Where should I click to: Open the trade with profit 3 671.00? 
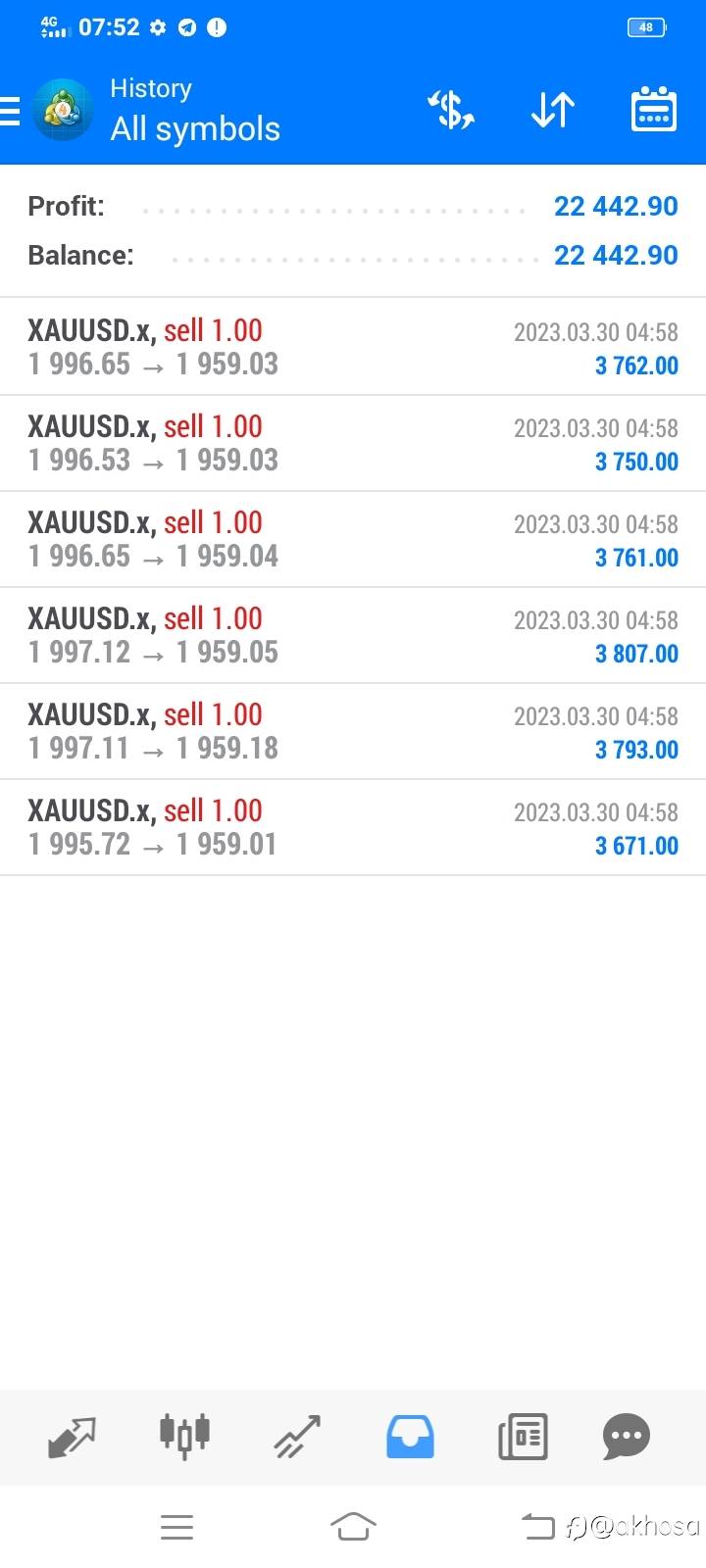[x=353, y=827]
